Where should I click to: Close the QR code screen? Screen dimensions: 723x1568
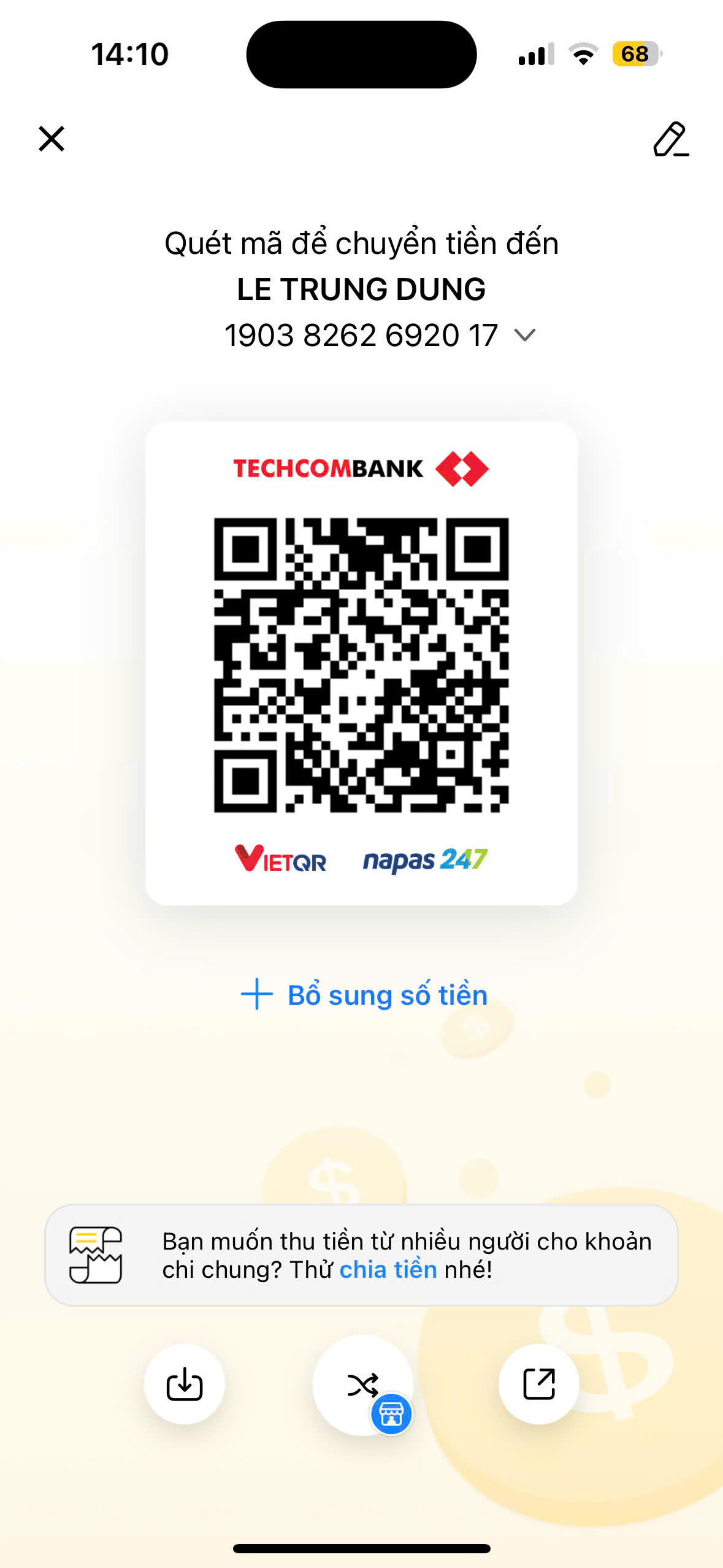(x=52, y=139)
